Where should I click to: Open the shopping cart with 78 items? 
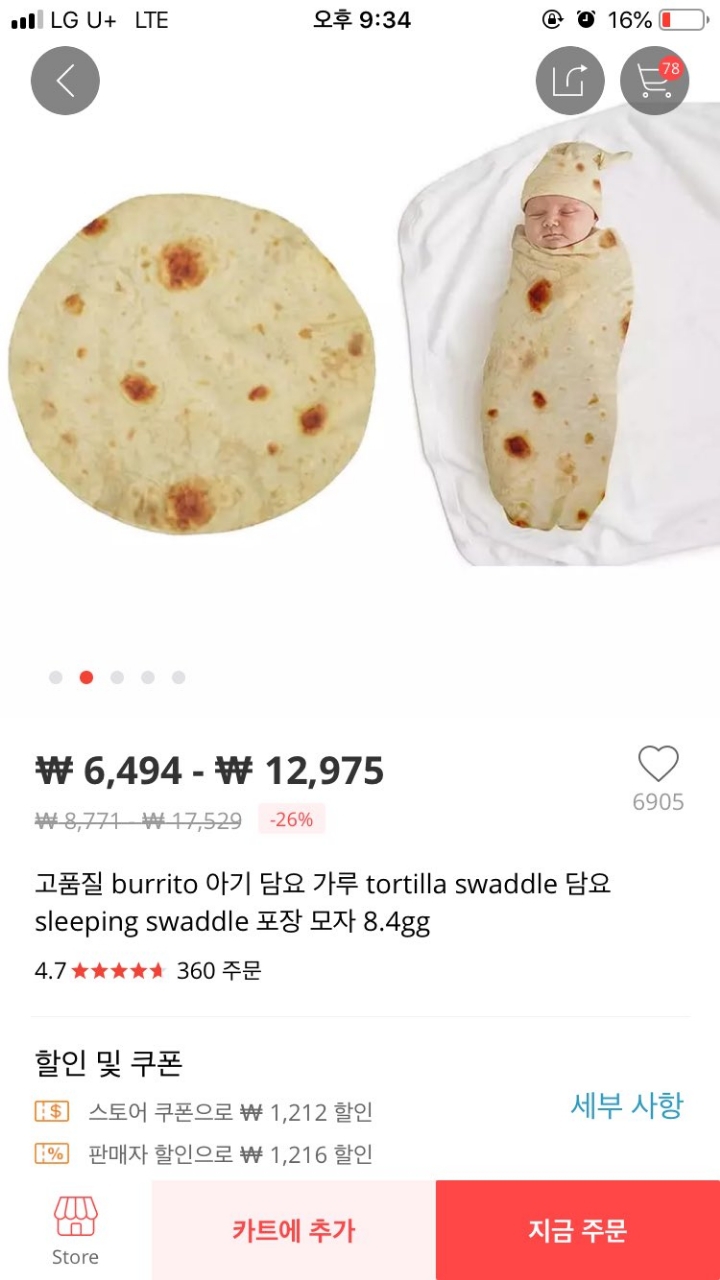pyautogui.click(x=655, y=81)
